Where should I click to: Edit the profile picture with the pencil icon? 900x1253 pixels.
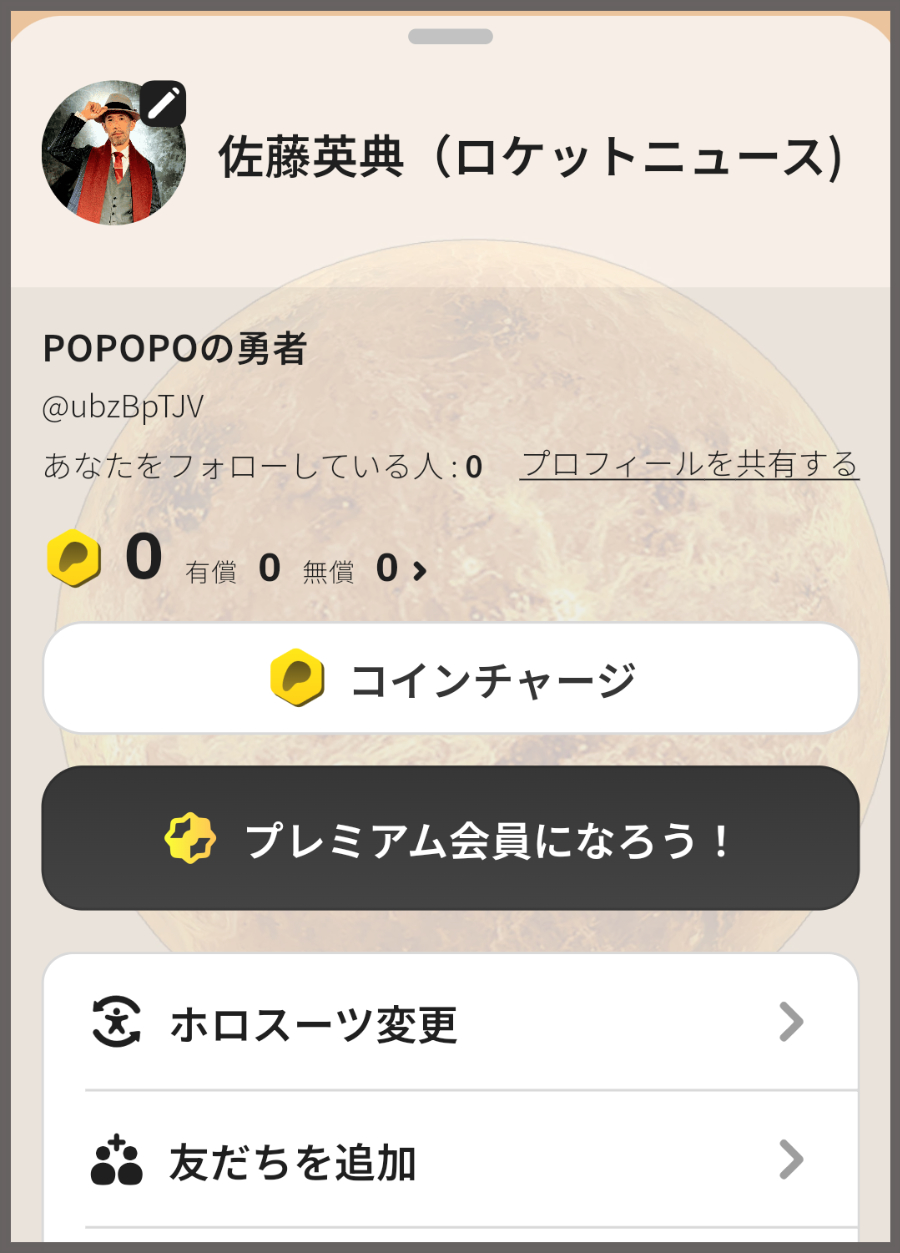click(164, 103)
